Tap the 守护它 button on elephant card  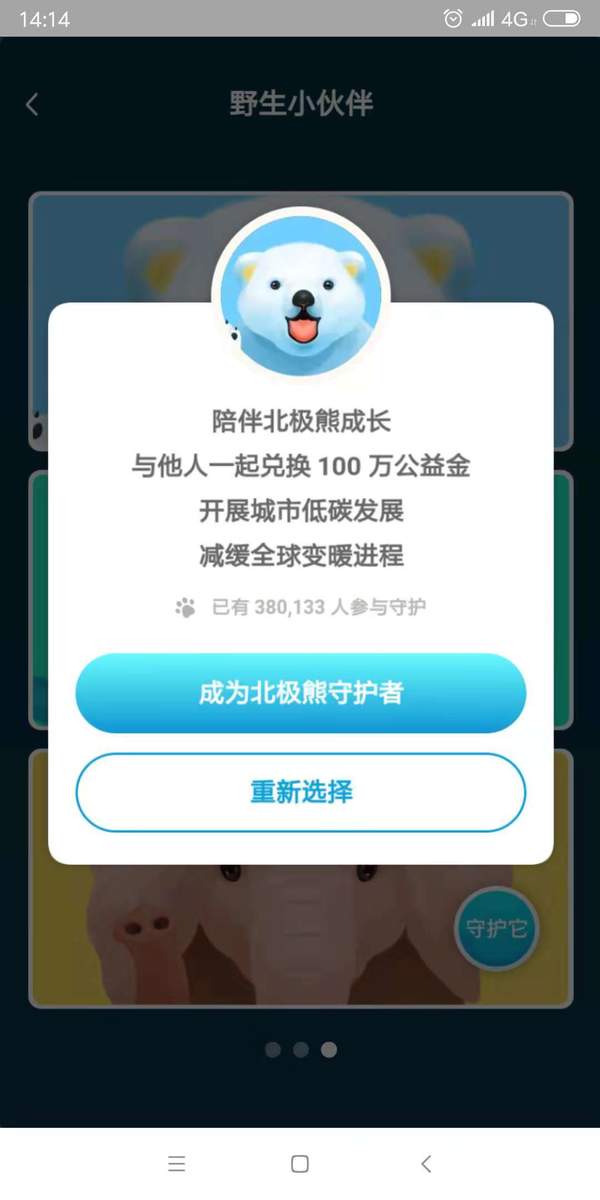497,928
